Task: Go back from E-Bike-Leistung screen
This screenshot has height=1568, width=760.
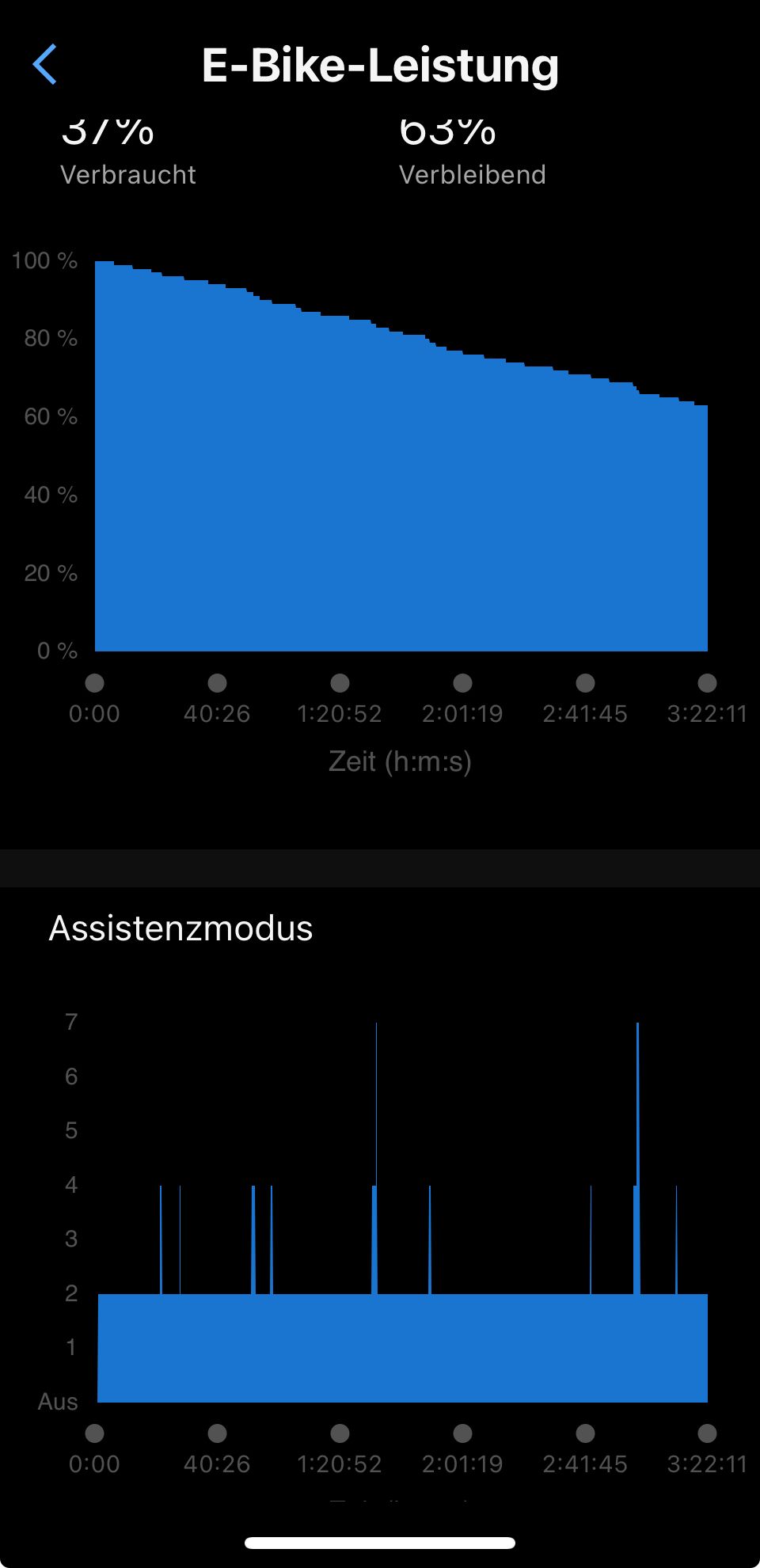Action: point(45,64)
